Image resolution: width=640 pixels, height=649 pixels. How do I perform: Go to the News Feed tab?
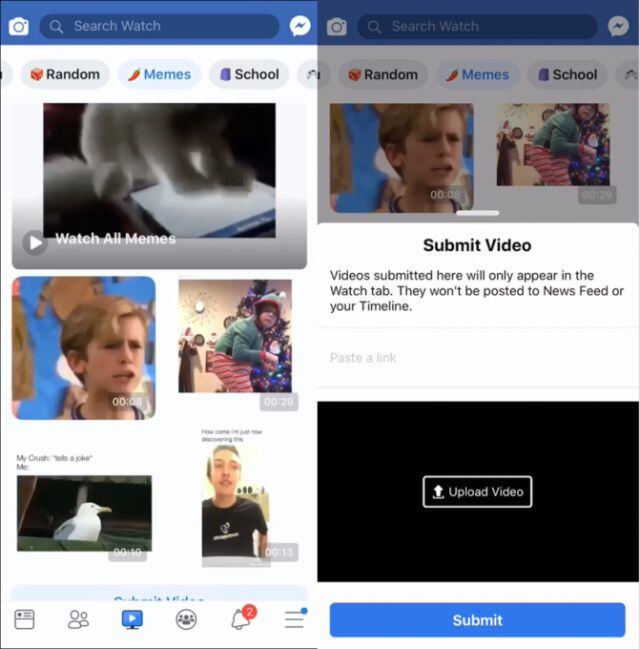pyautogui.click(x=25, y=619)
